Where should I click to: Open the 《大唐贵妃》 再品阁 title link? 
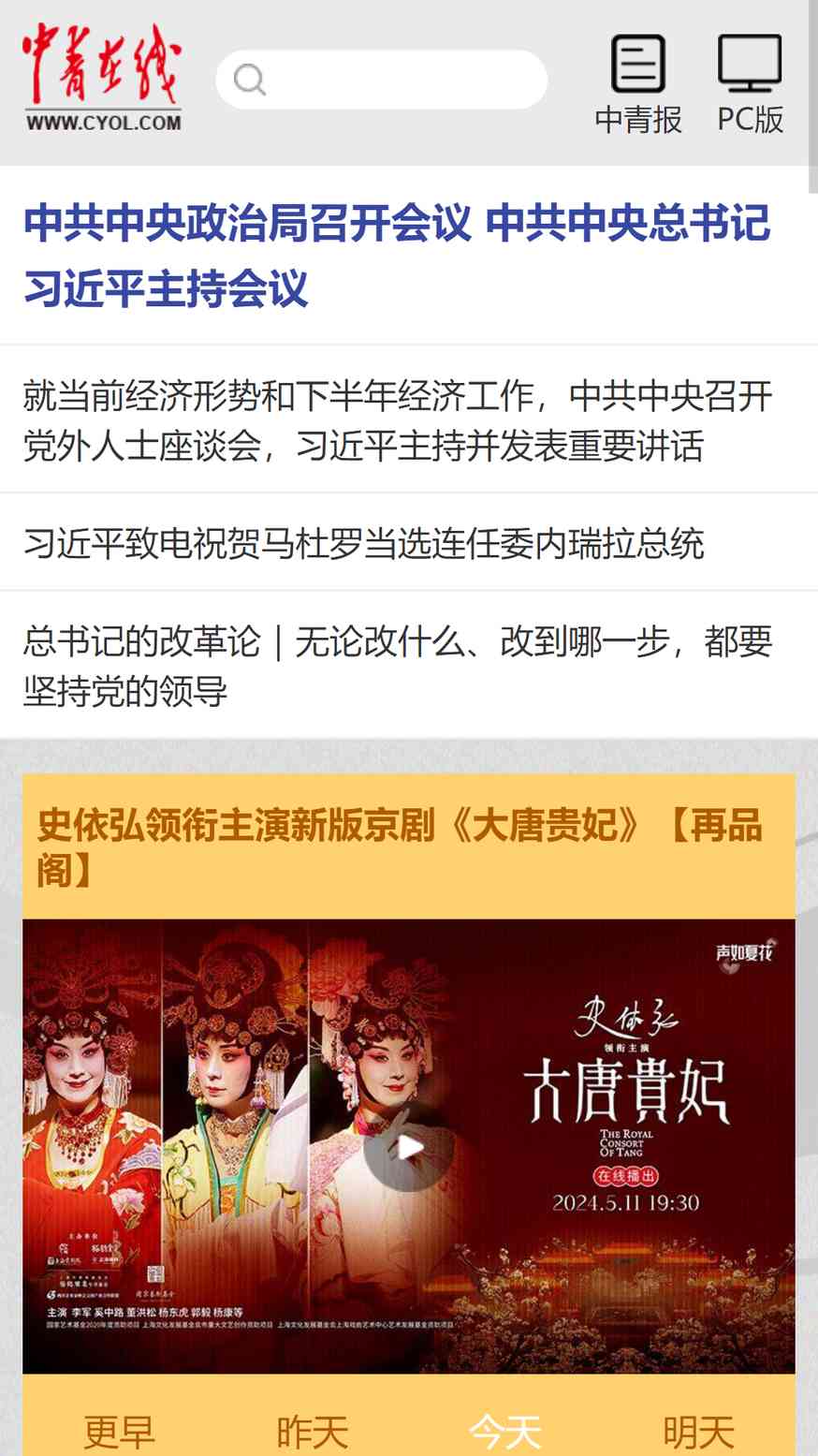400,847
